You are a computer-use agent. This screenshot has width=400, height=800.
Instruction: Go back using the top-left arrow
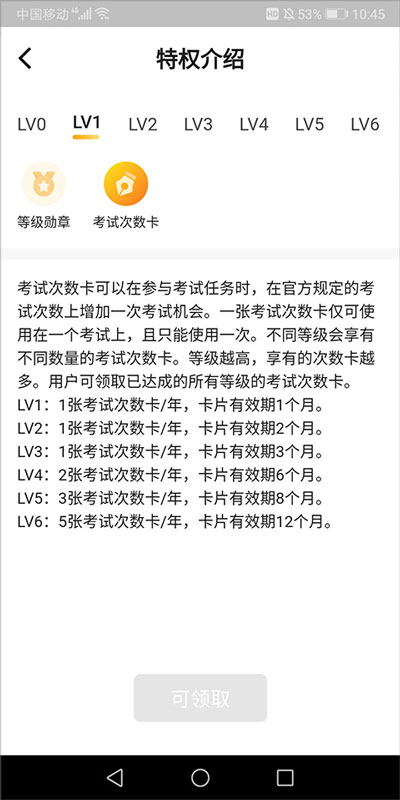click(25, 59)
